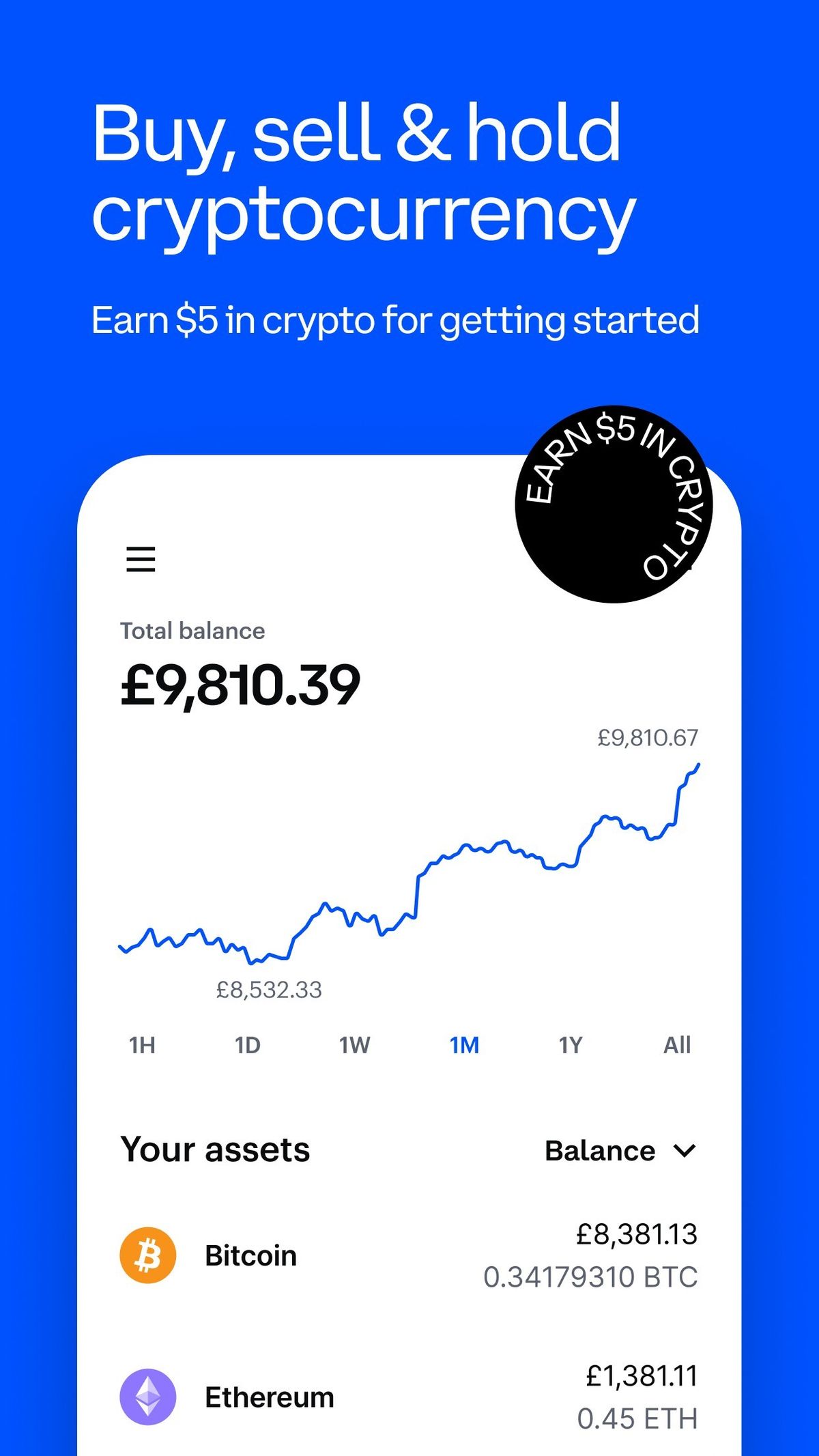819x1456 pixels.
Task: Switch to the 1H tab
Action: (x=141, y=1044)
